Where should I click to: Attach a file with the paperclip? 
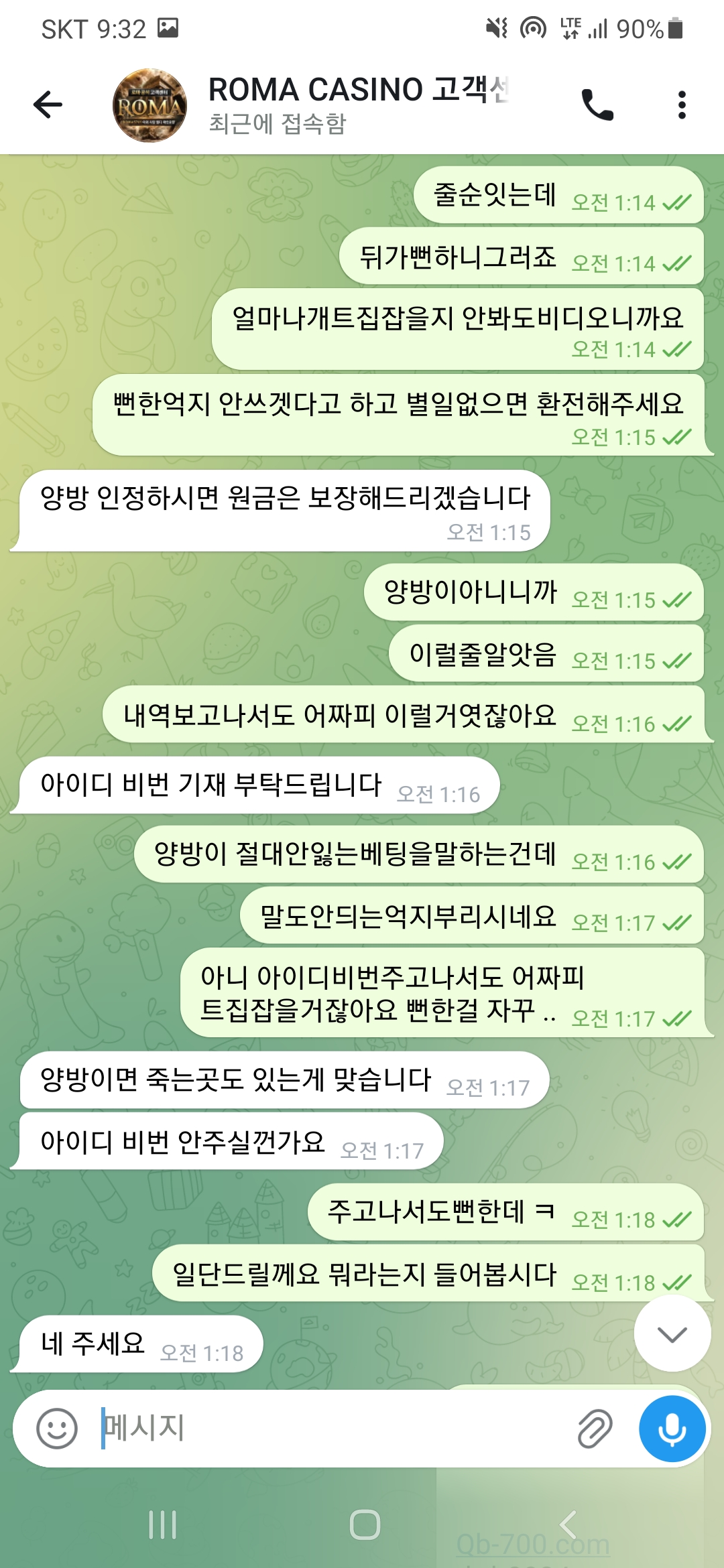click(x=595, y=1428)
